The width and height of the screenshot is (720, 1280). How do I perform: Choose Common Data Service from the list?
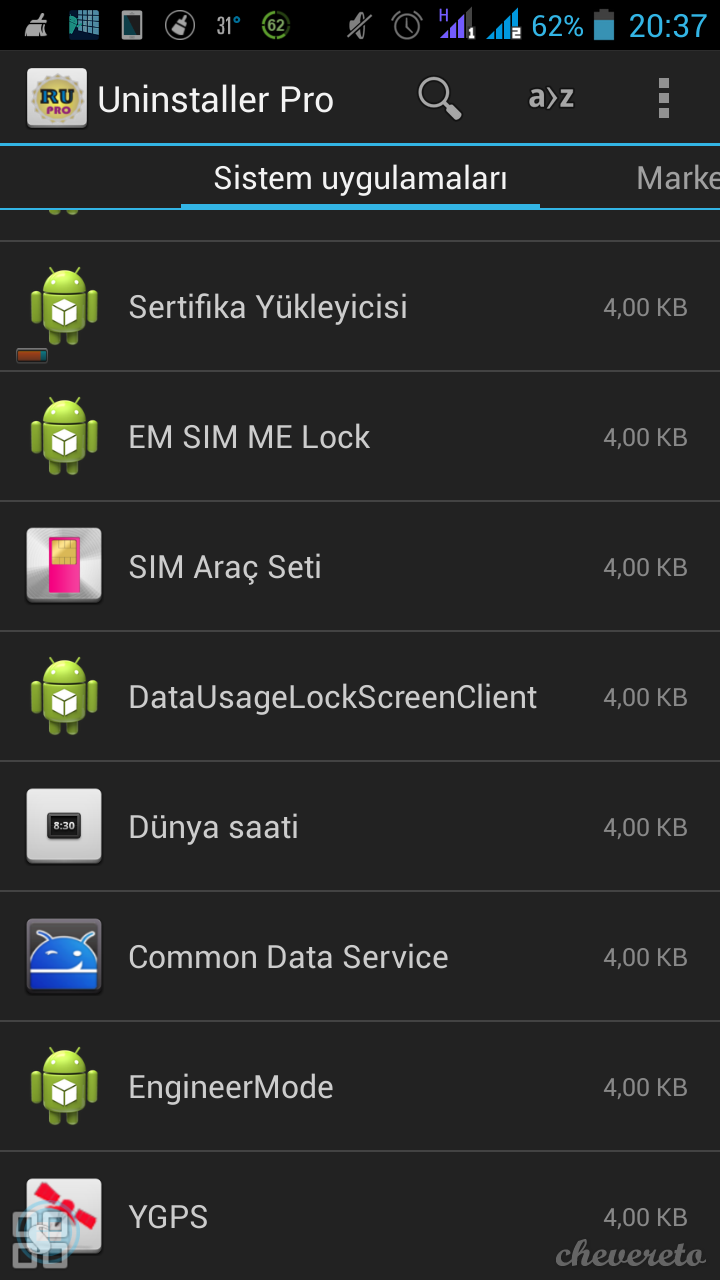(x=360, y=957)
